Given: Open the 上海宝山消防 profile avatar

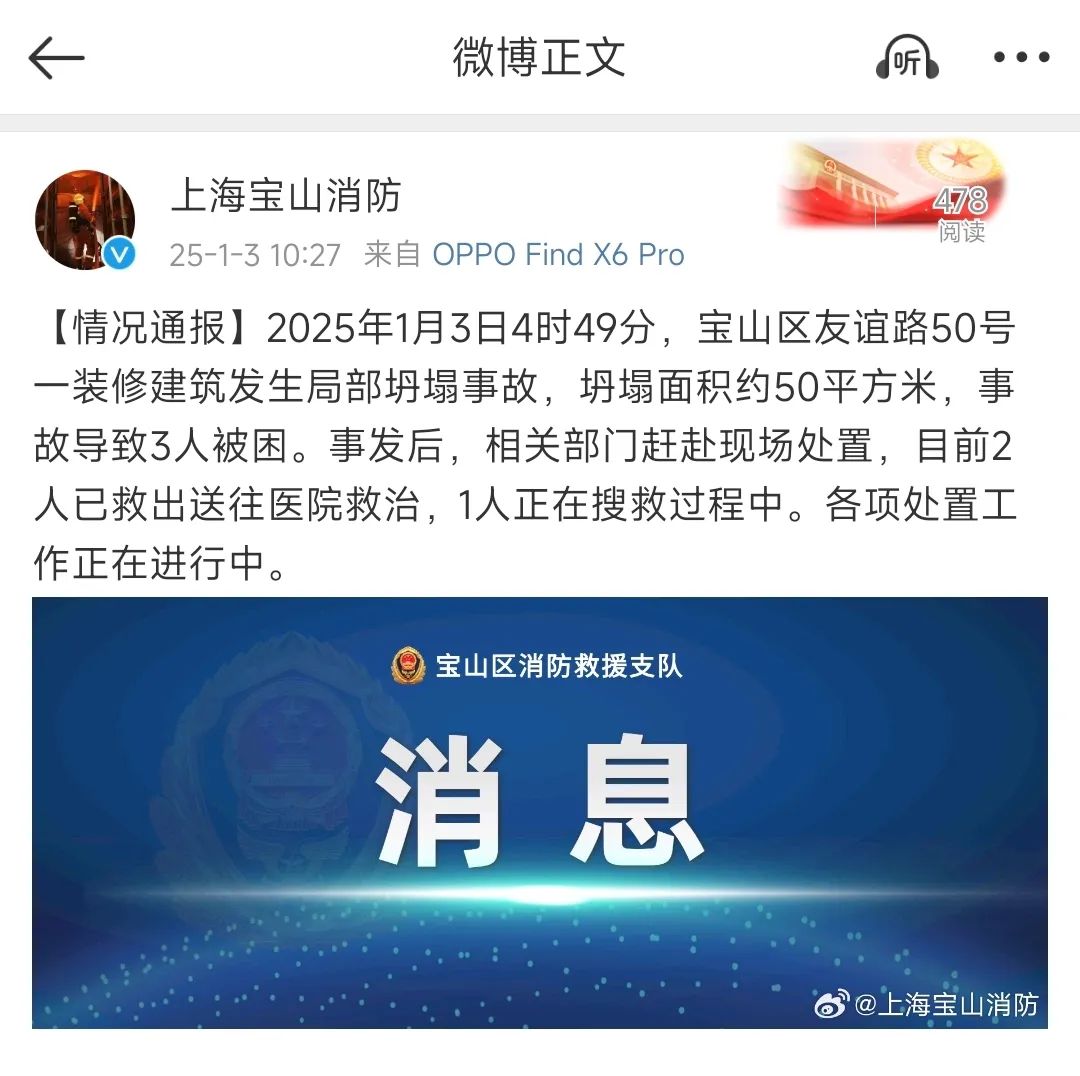Looking at the screenshot, I should [85, 220].
